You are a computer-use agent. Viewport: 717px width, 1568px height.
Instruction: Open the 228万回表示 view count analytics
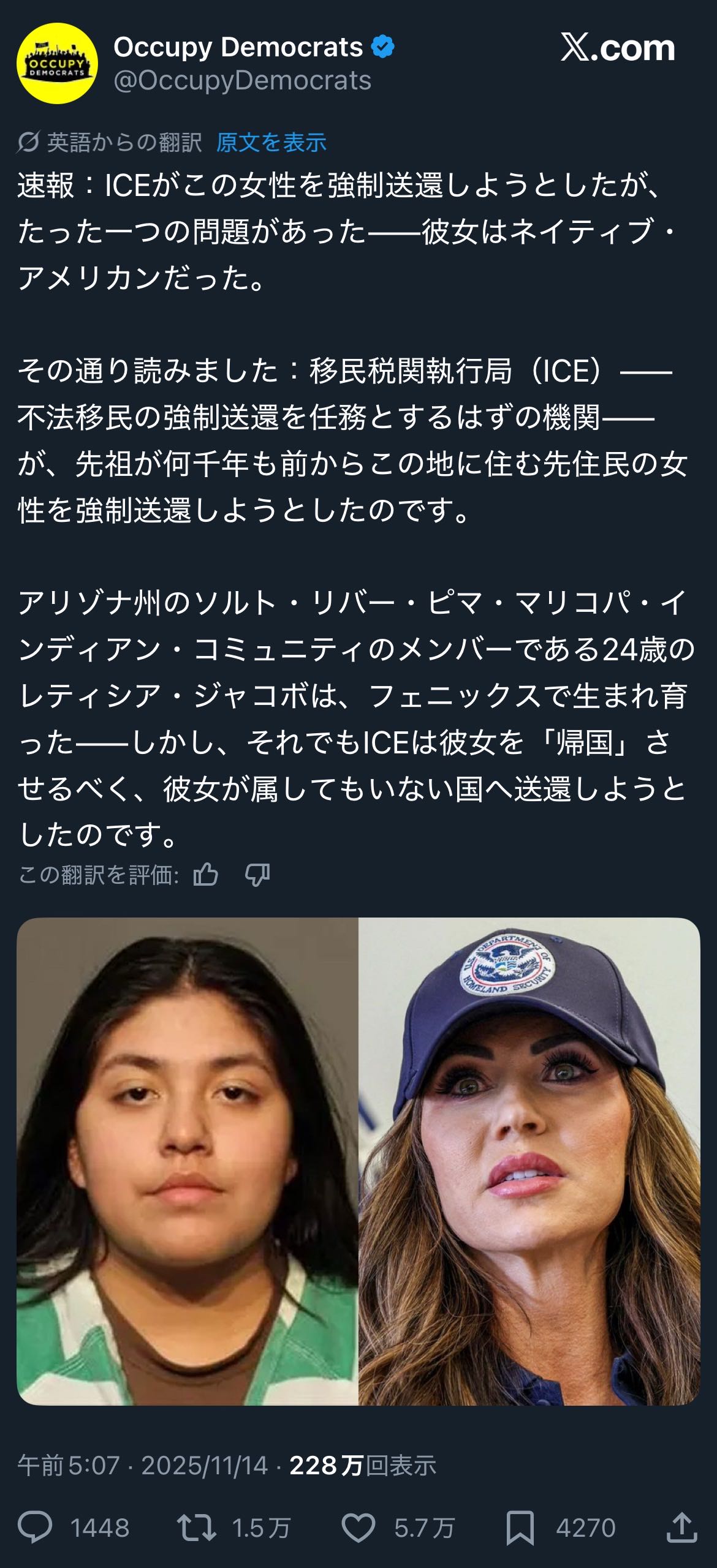[x=362, y=1466]
